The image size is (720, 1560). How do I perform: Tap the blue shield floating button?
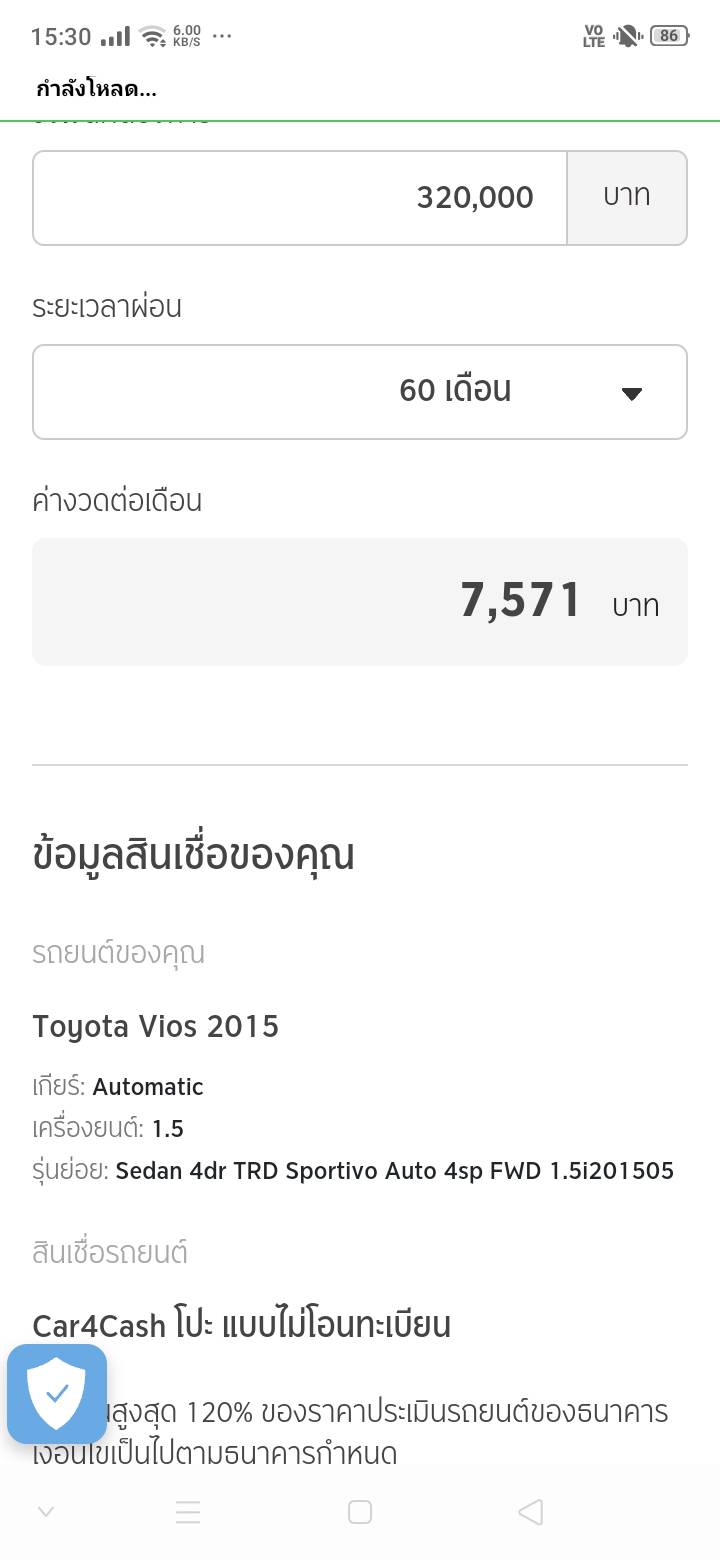[57, 1393]
